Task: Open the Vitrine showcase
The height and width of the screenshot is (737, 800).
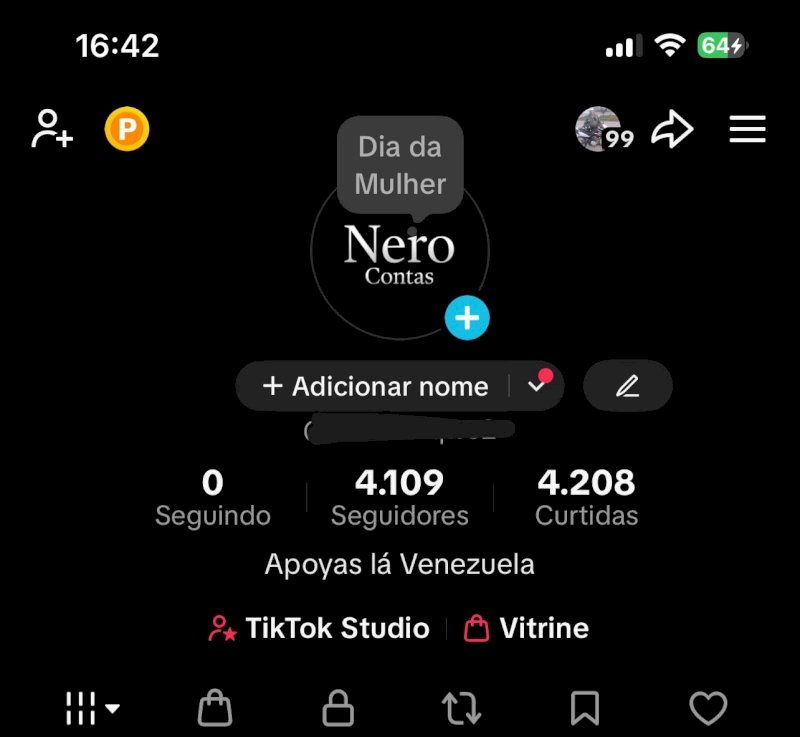Action: [x=527, y=628]
